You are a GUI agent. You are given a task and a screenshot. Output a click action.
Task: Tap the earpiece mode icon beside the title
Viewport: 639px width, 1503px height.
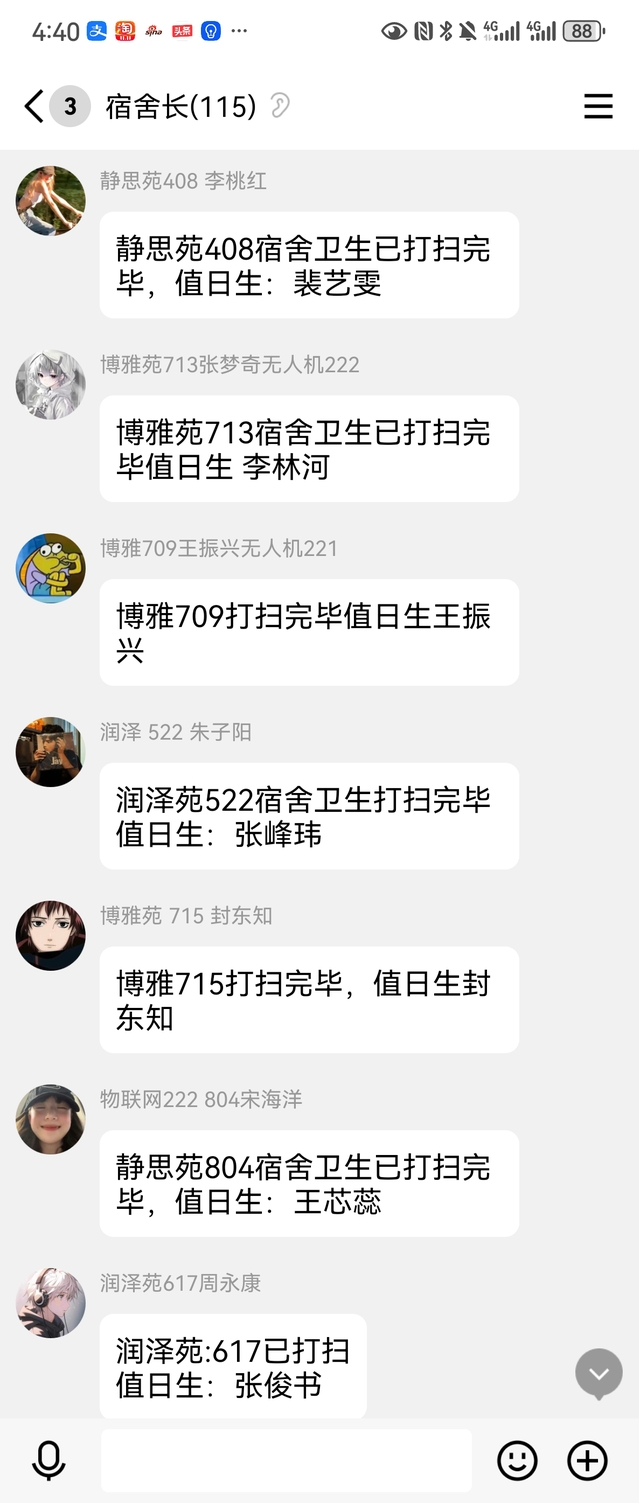pyautogui.click(x=280, y=106)
